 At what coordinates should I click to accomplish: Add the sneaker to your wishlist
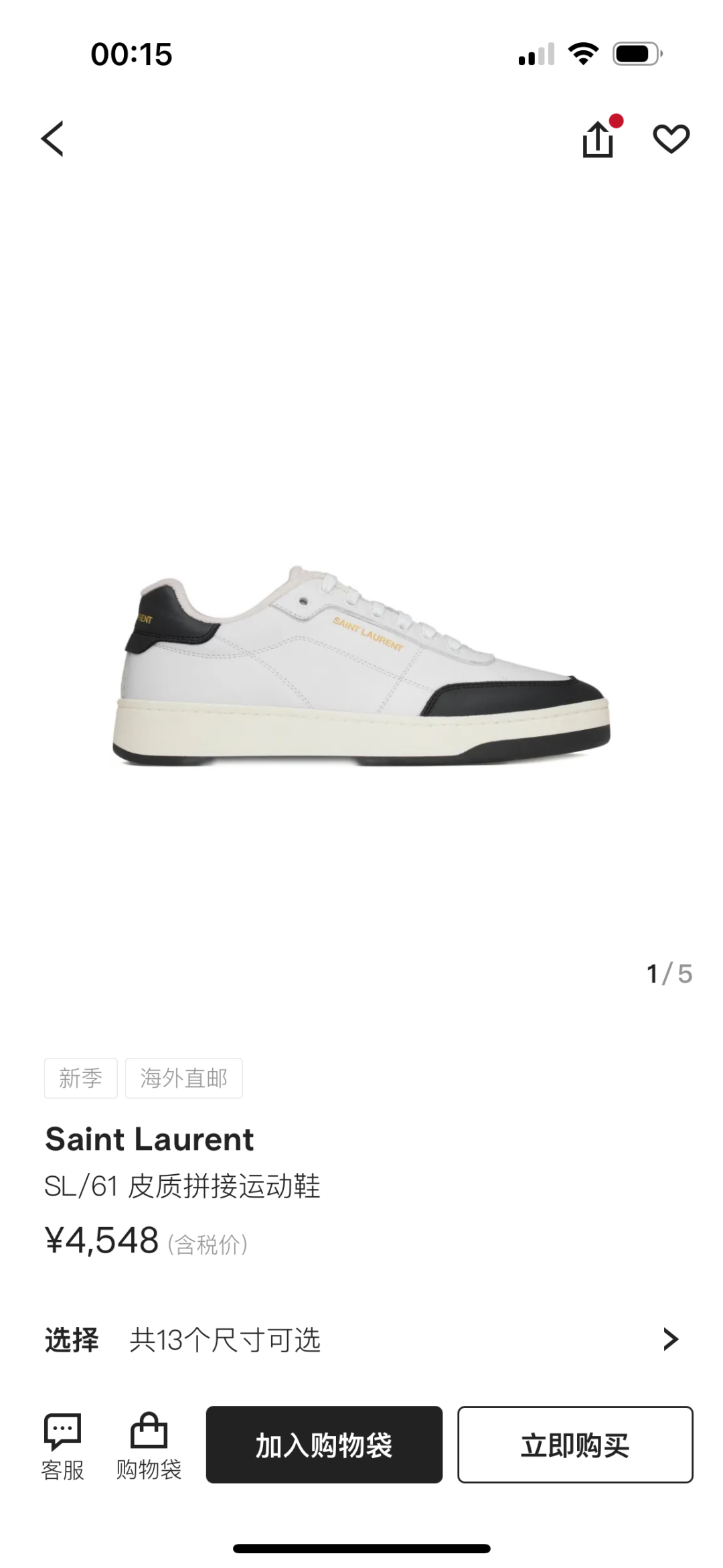(x=671, y=139)
